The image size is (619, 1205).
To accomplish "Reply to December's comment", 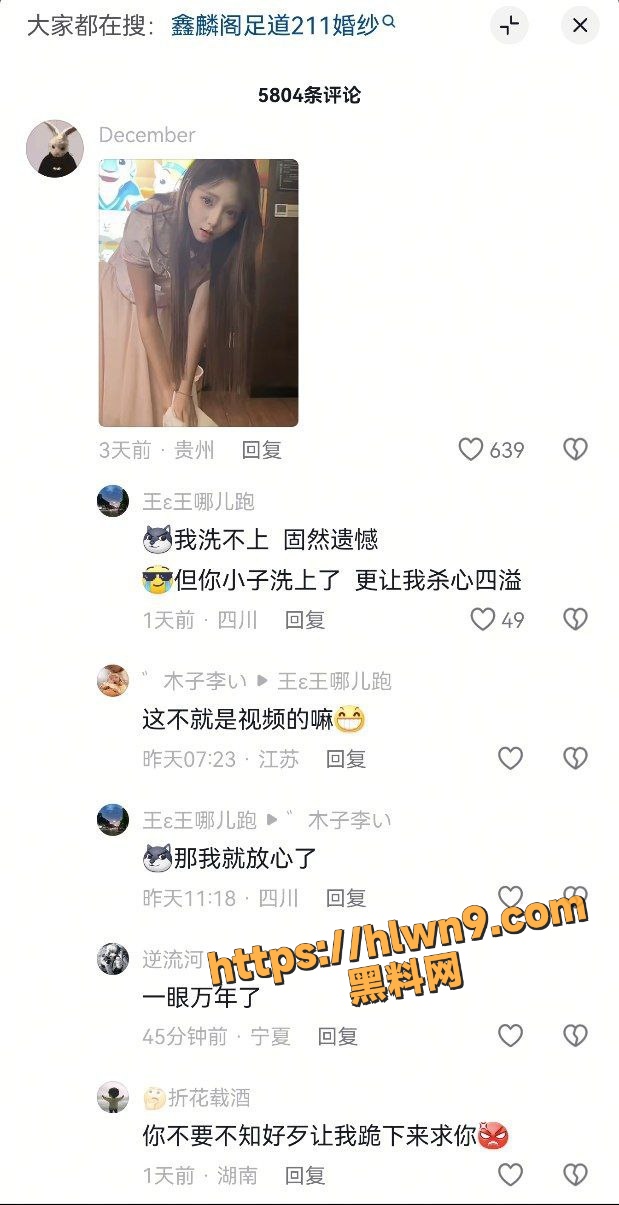I will tap(262, 450).
